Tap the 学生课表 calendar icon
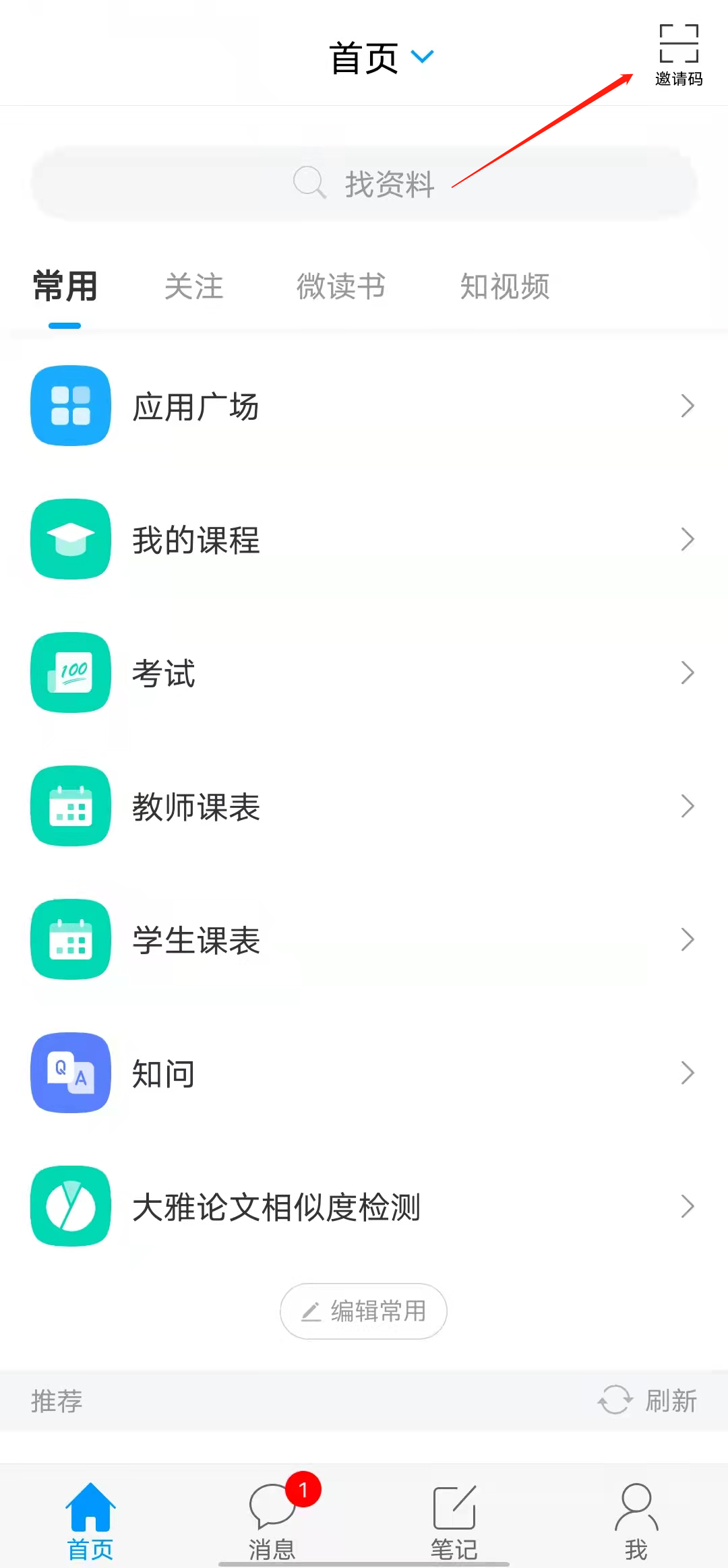The width and height of the screenshot is (728, 1568). [70, 939]
